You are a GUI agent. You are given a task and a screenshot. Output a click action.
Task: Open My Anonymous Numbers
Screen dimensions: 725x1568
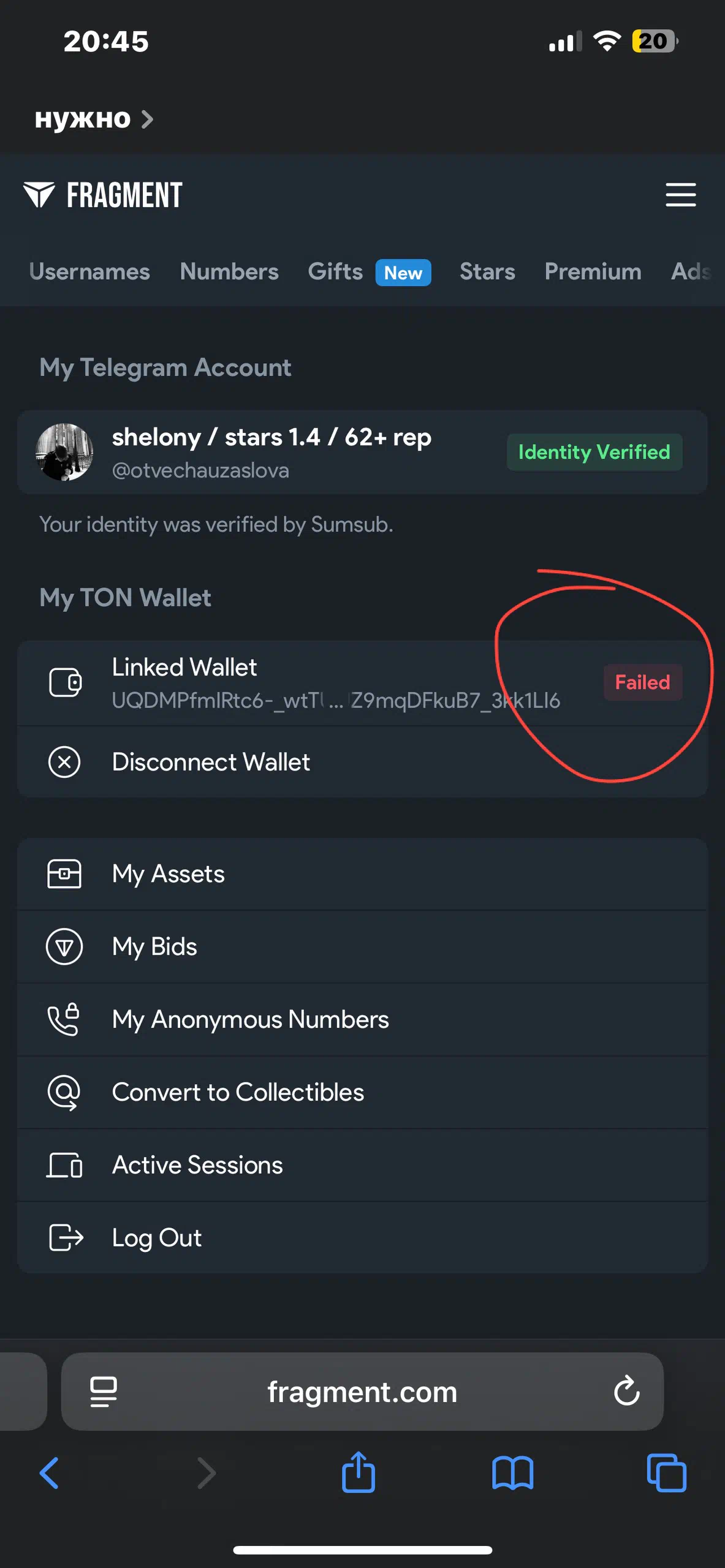362,1020
